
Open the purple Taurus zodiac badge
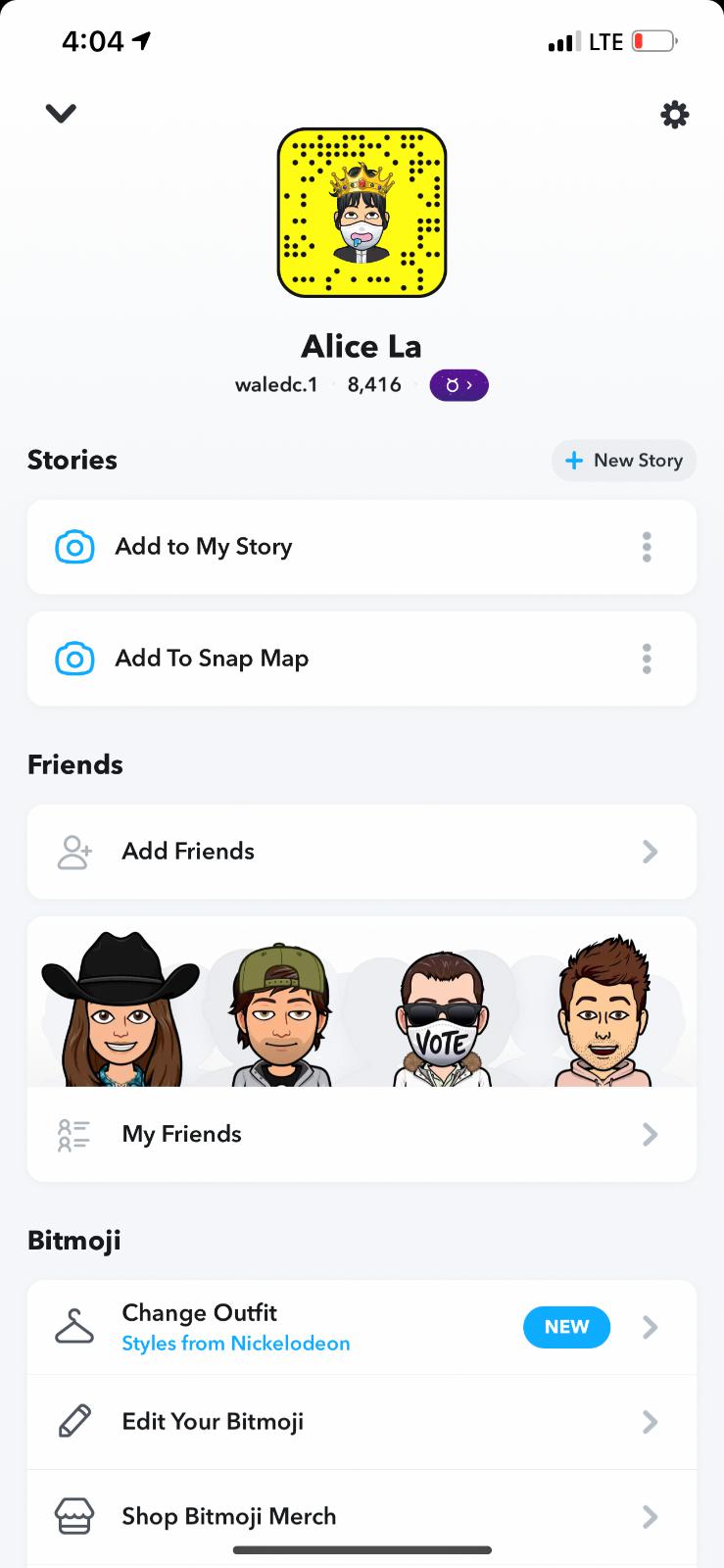(459, 385)
